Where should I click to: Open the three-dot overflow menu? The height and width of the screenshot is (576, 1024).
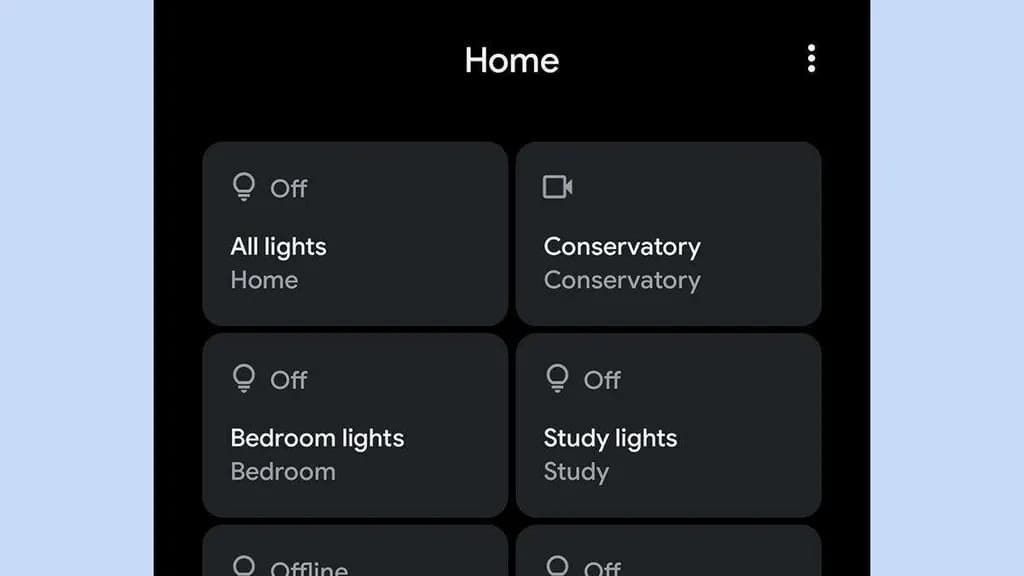pyautogui.click(x=811, y=59)
